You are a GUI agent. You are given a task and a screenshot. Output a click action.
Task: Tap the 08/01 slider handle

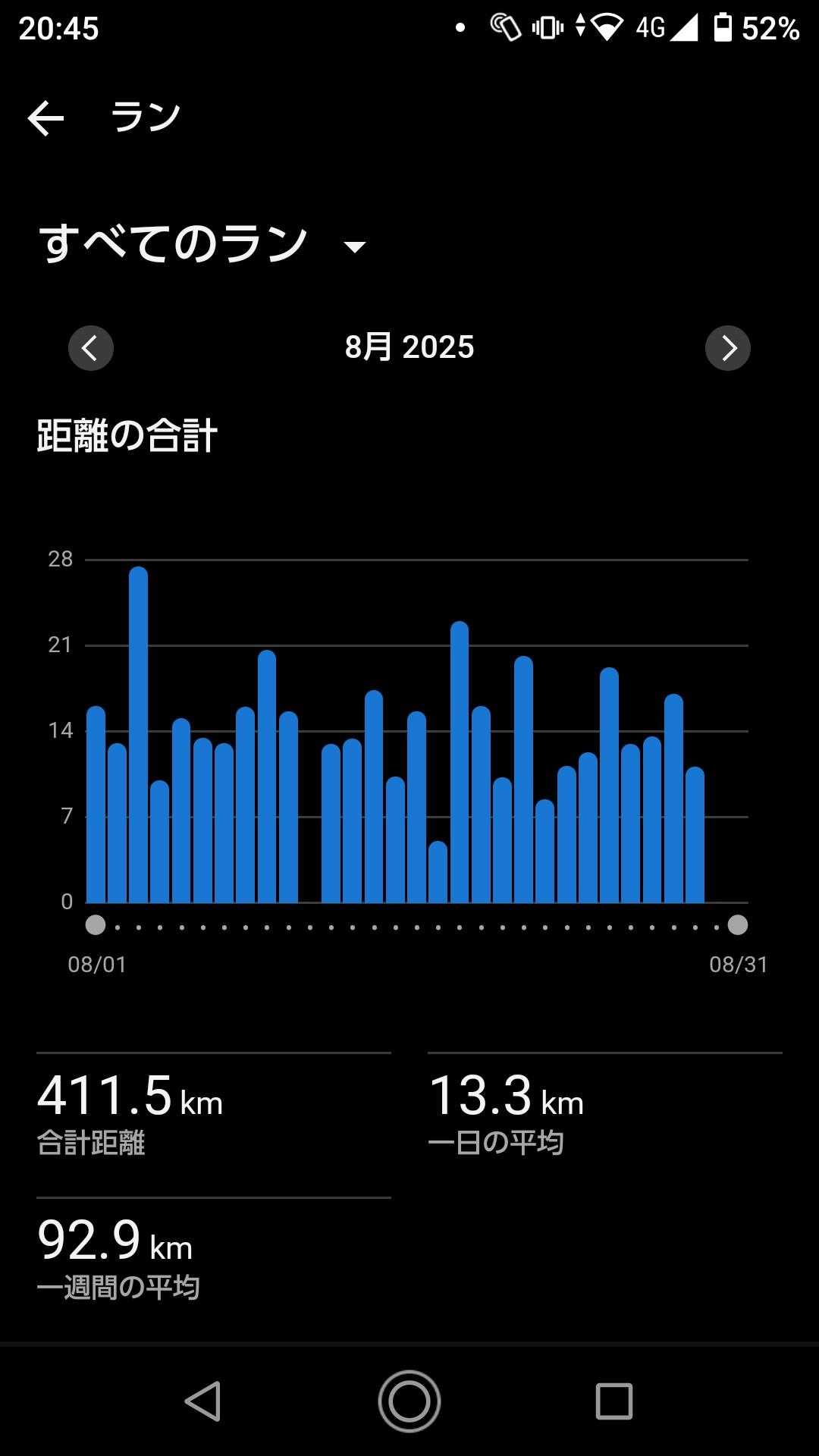pos(96,925)
